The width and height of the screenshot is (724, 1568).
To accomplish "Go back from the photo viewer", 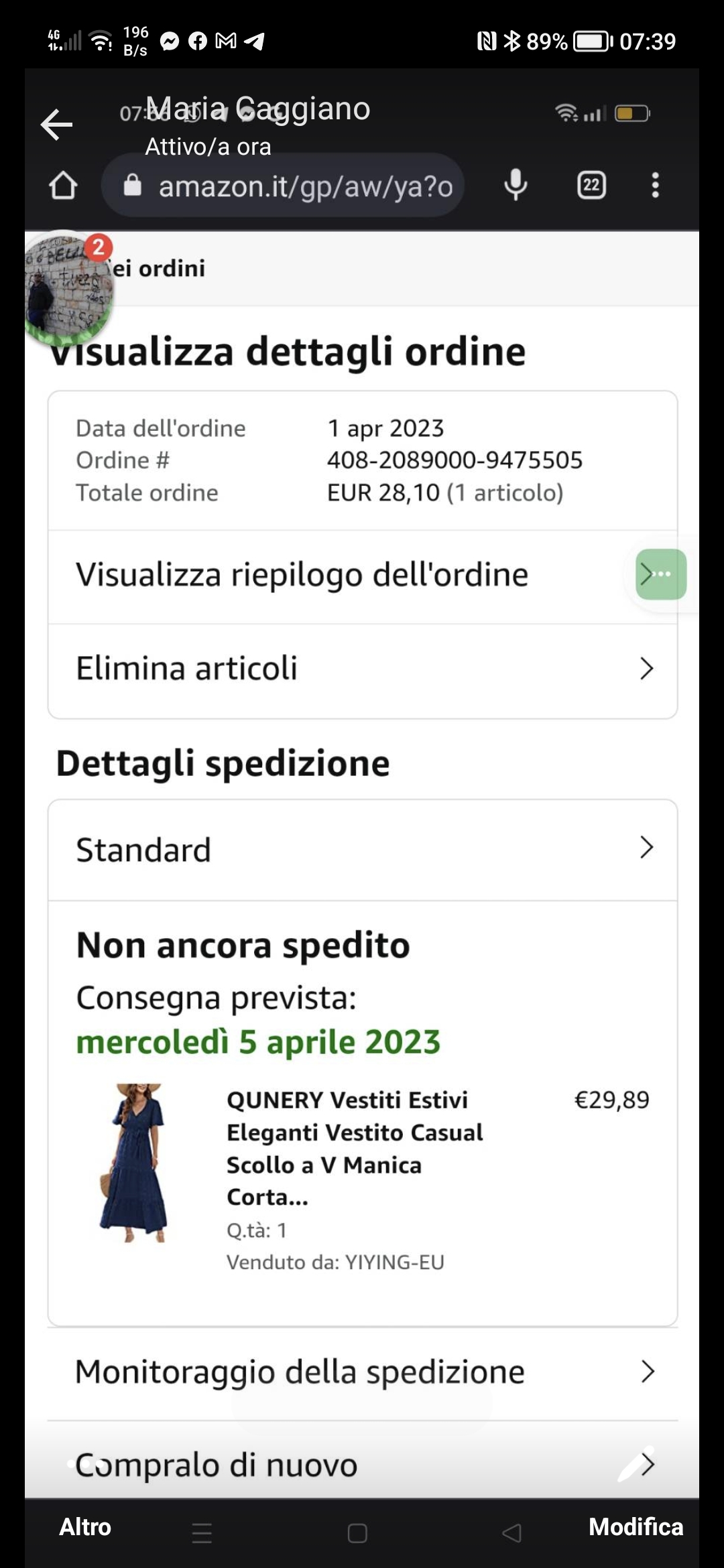I will (56, 125).
